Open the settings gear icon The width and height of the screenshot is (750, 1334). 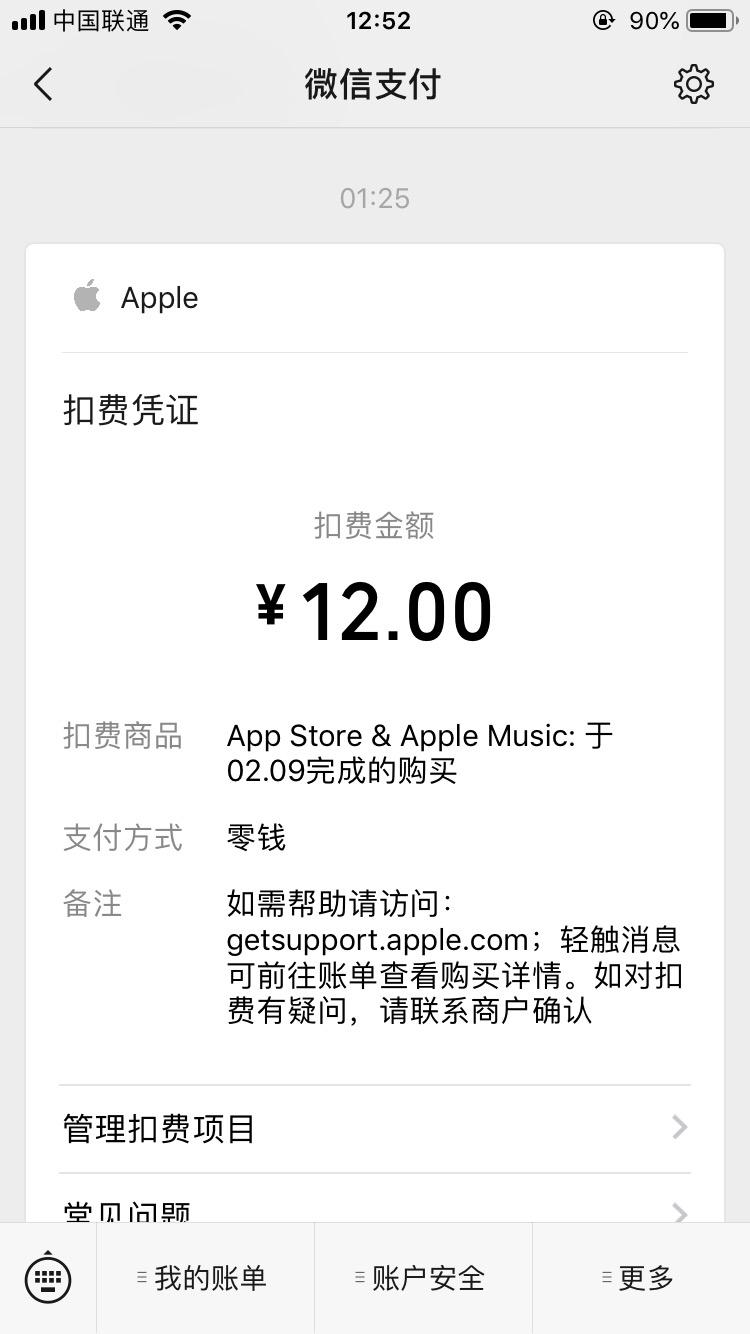(694, 85)
